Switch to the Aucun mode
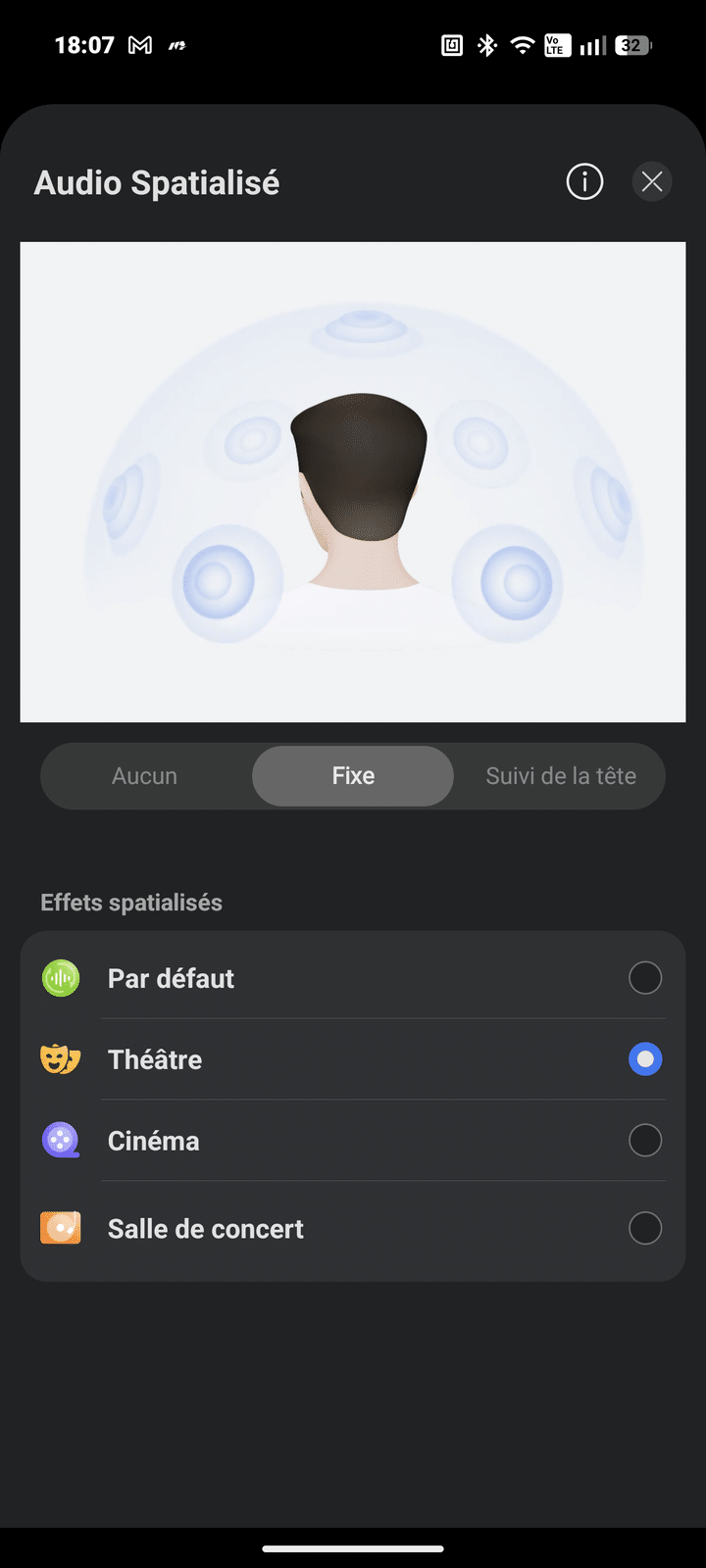This screenshot has height=1568, width=706. click(145, 776)
